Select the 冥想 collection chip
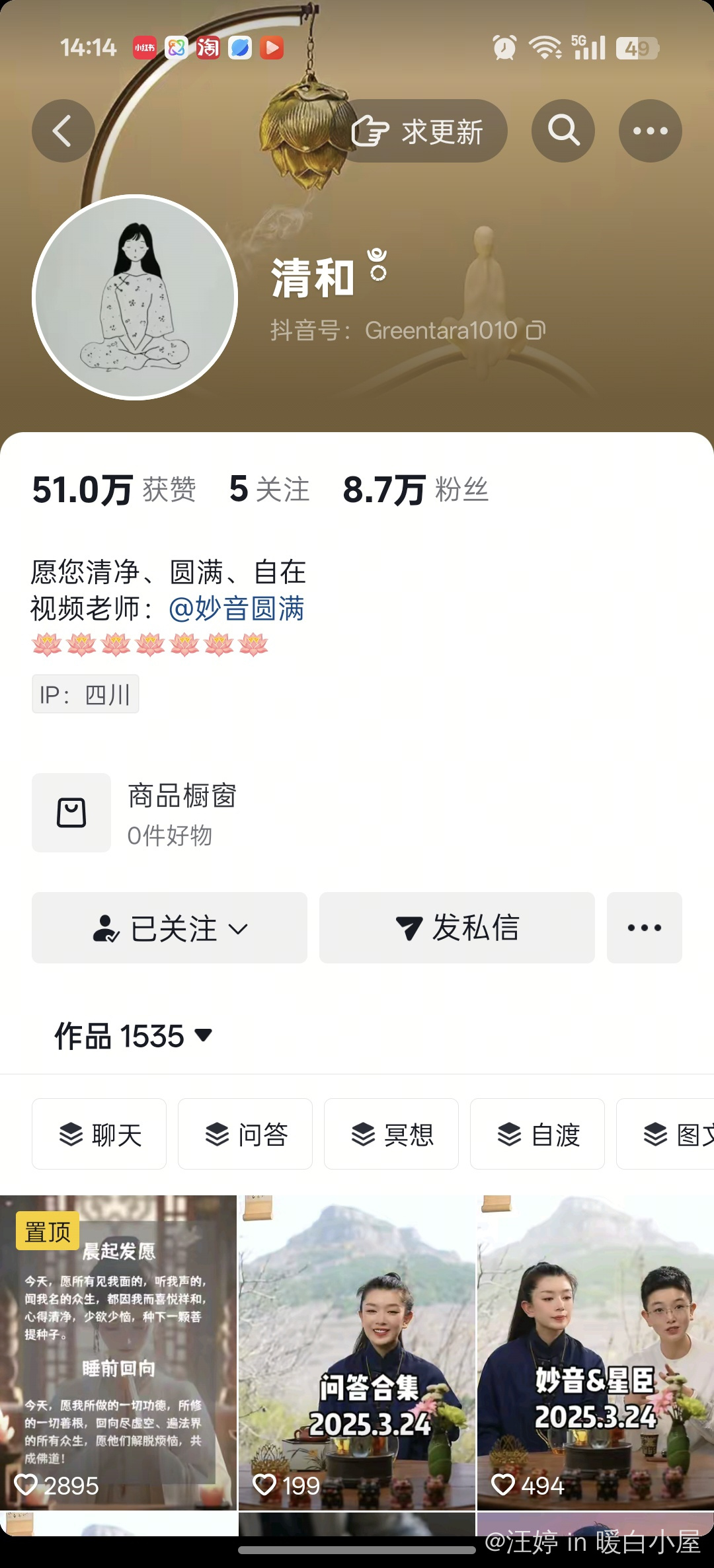Screen dimensions: 714x1568 [391, 1134]
